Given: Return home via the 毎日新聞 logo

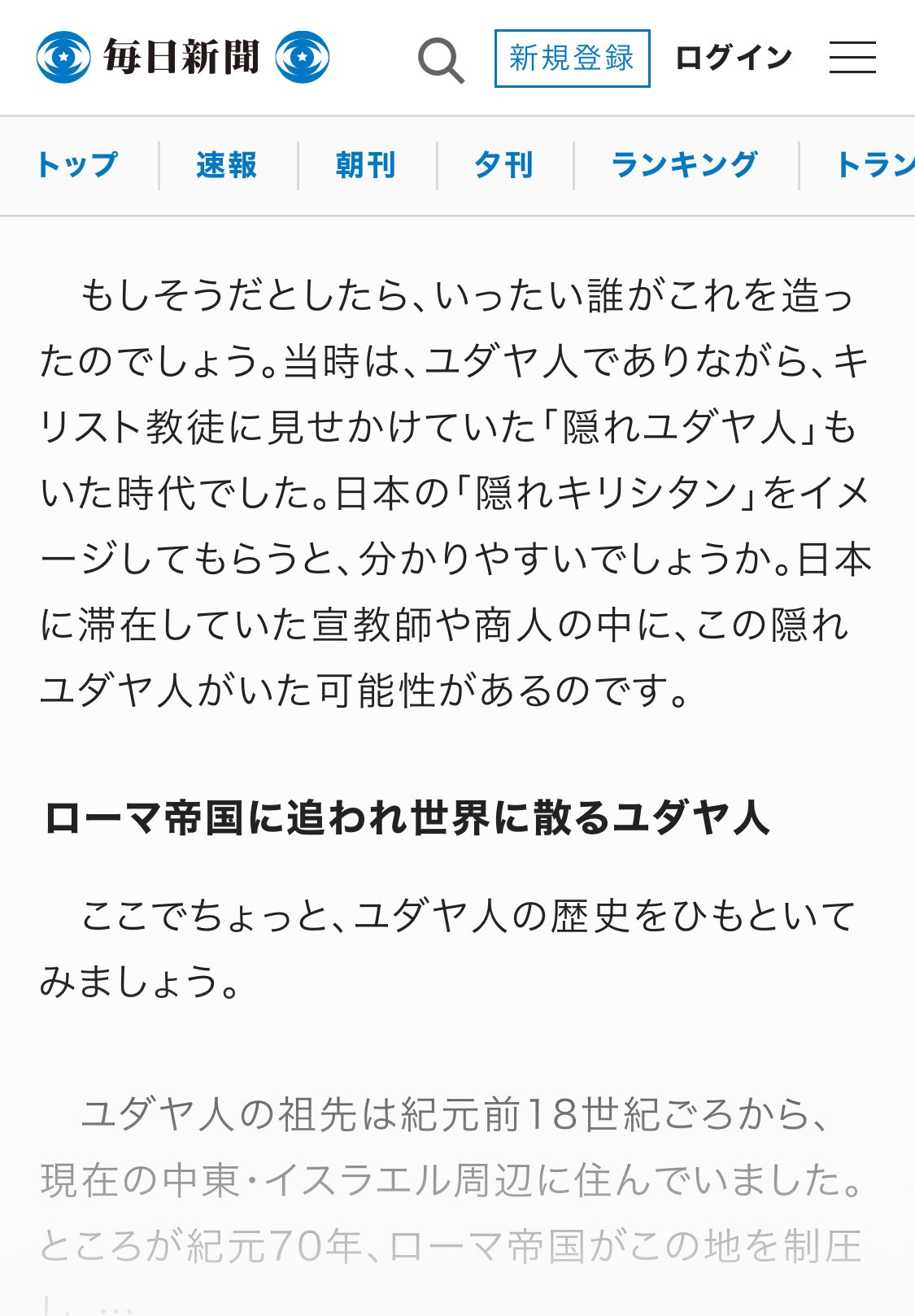Looking at the screenshot, I should (183, 58).
